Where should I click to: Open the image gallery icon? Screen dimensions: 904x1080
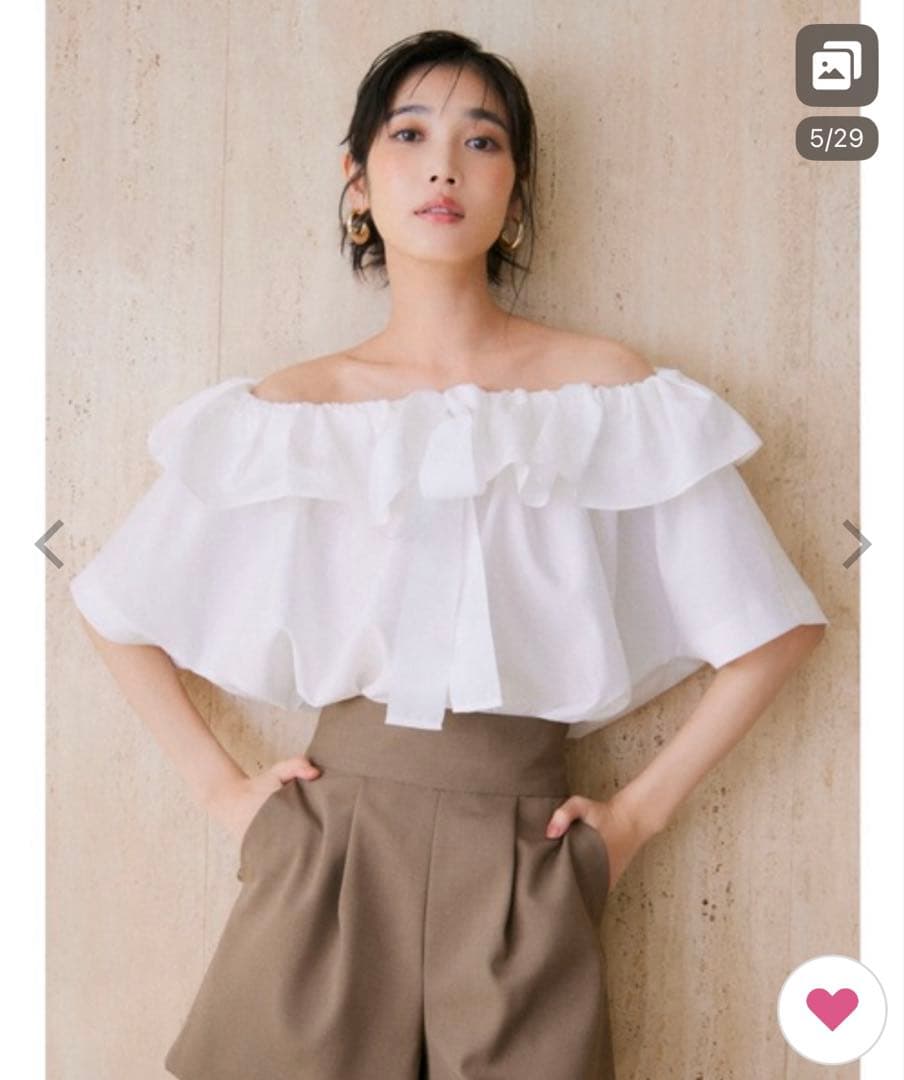(x=836, y=65)
